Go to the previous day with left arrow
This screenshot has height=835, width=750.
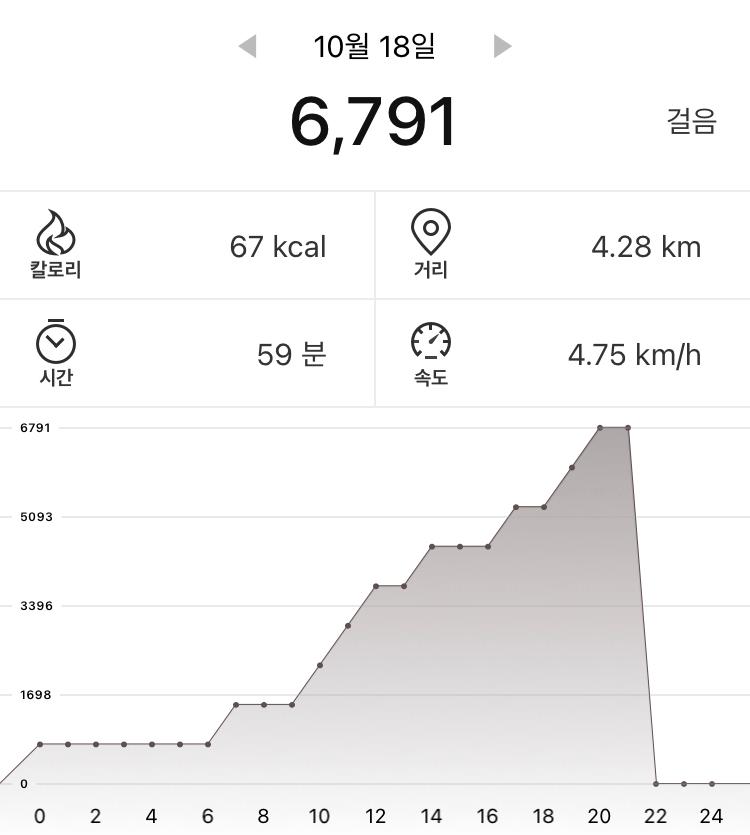coord(248,46)
